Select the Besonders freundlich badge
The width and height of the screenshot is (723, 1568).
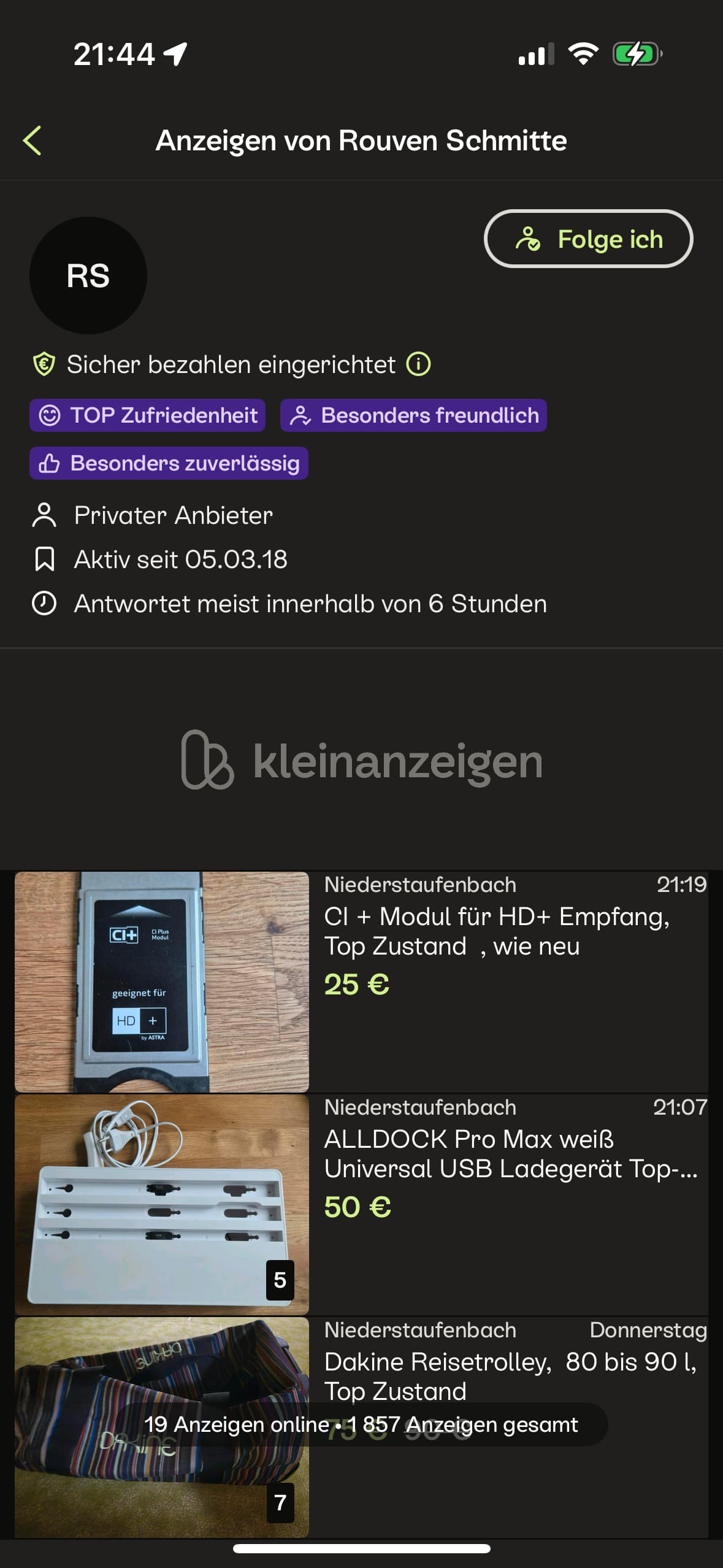413,415
